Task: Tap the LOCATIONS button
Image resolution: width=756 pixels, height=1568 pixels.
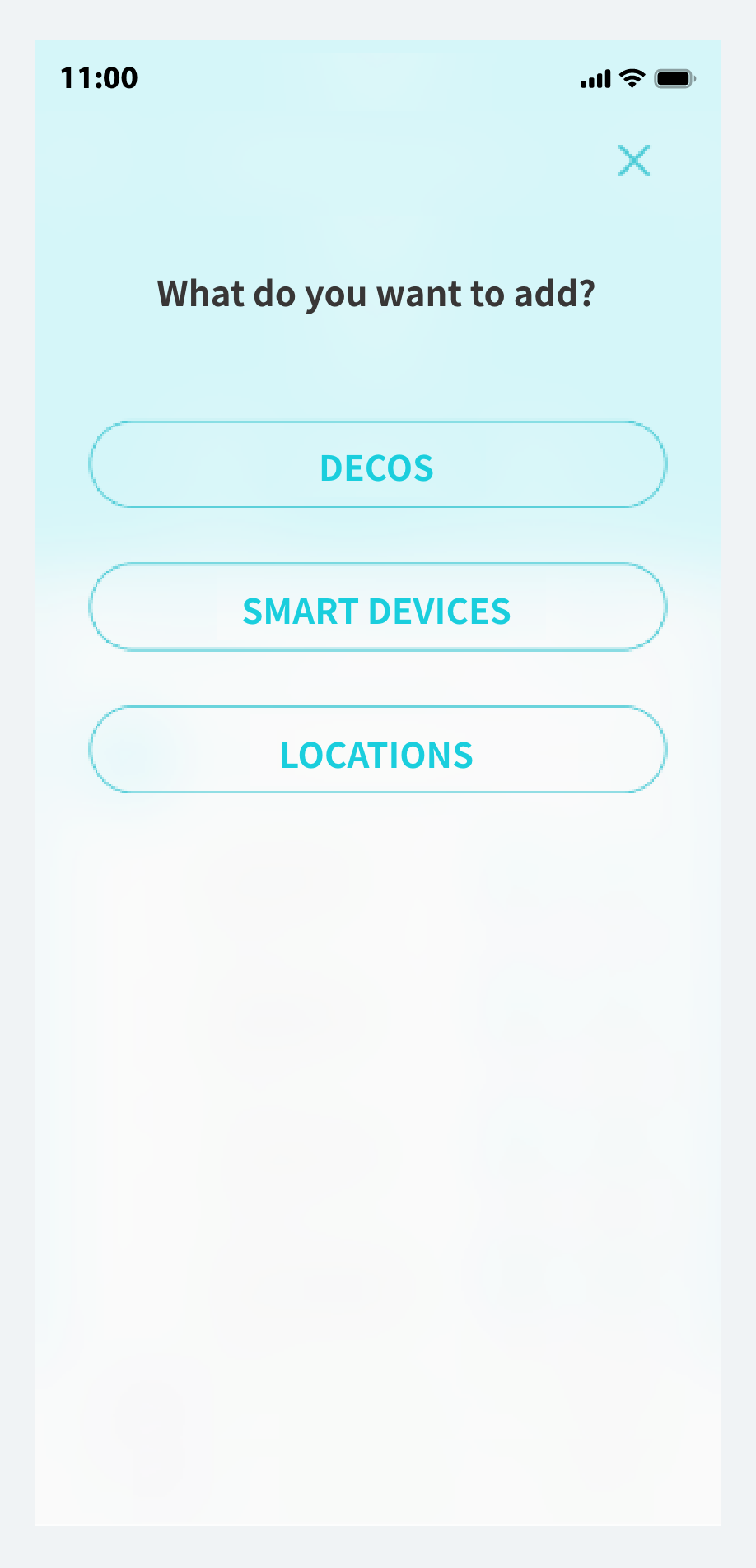Action: coord(377,750)
